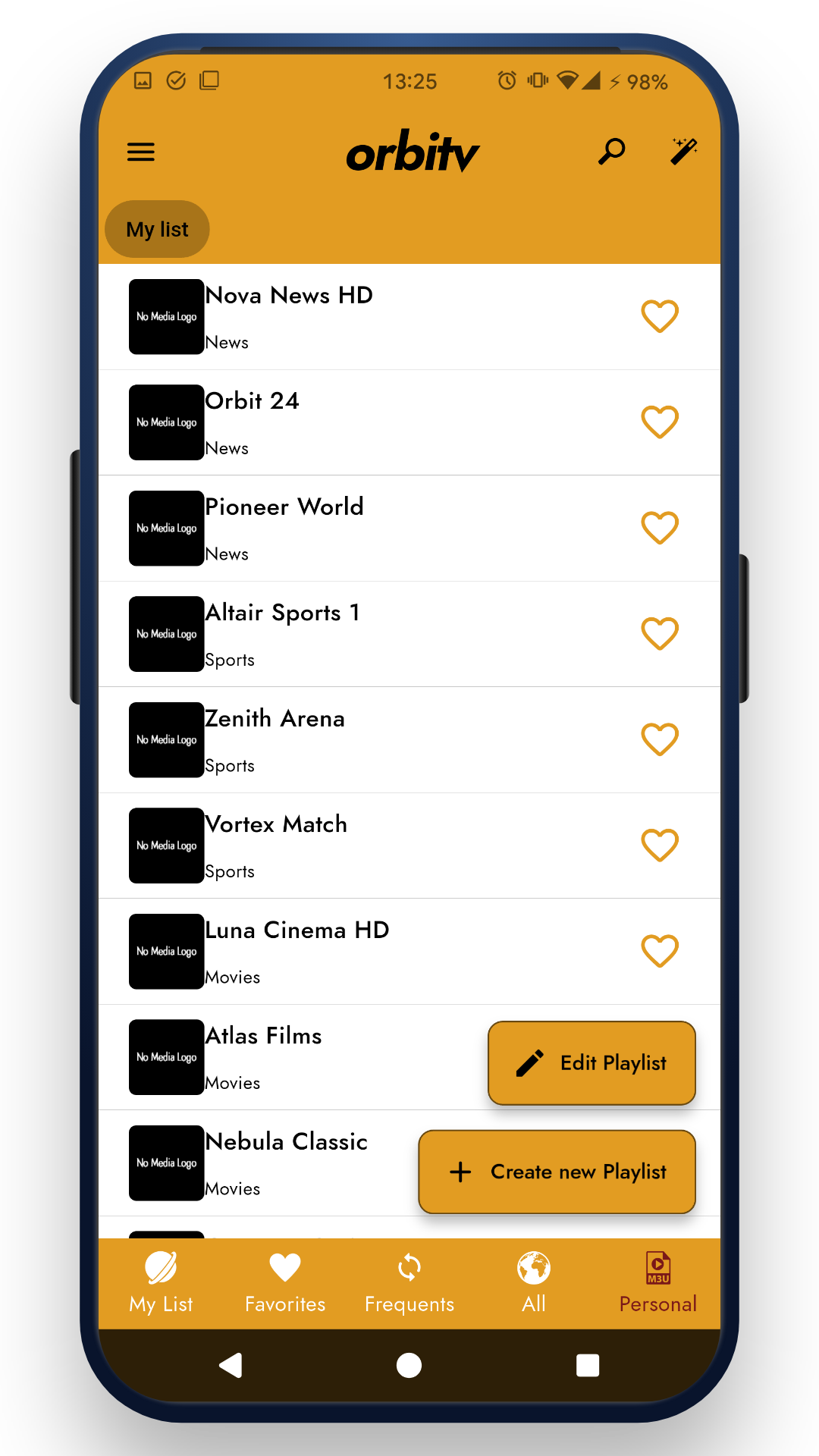Tap the heart on Altair Sports 1
Viewport: 819px width, 1456px height.
tap(660, 634)
